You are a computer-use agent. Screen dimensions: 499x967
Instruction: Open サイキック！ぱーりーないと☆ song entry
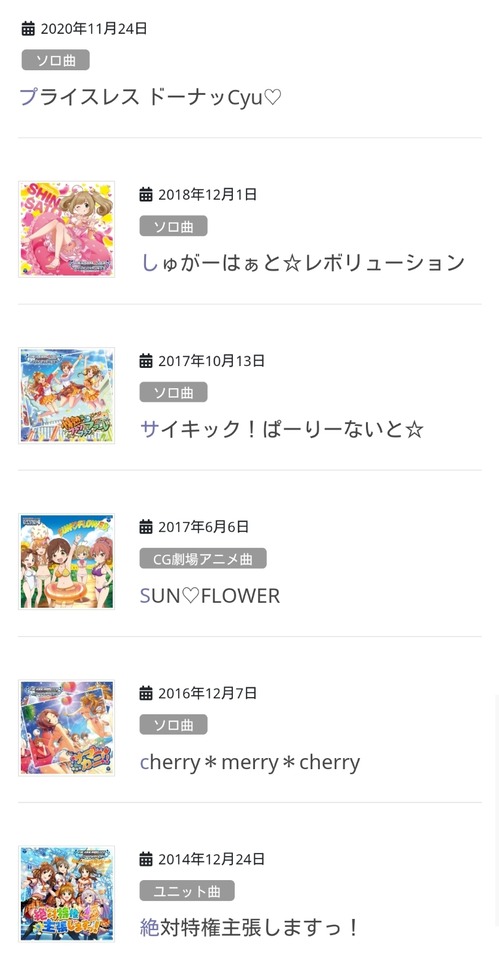[x=282, y=429]
